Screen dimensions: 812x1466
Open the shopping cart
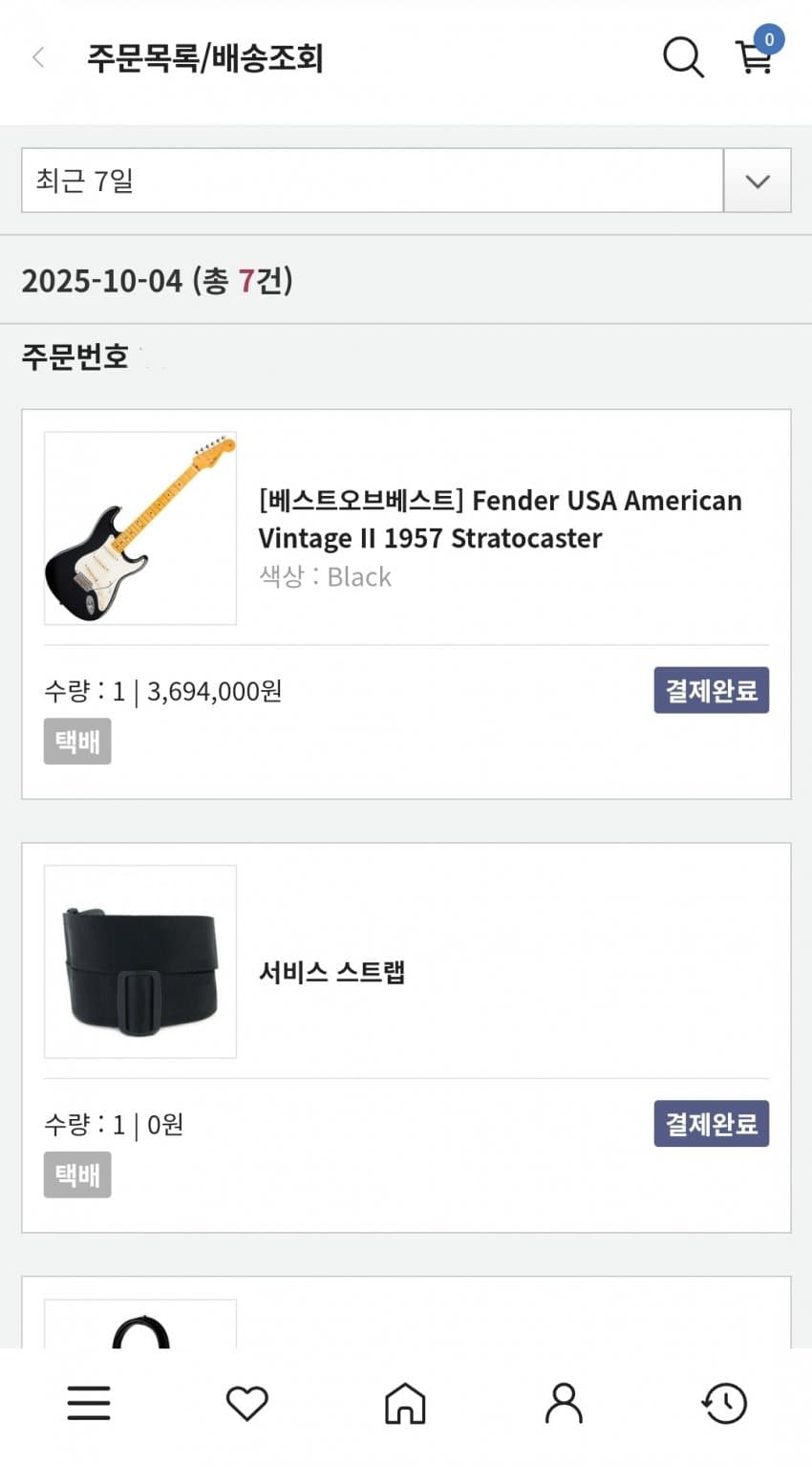click(x=755, y=56)
